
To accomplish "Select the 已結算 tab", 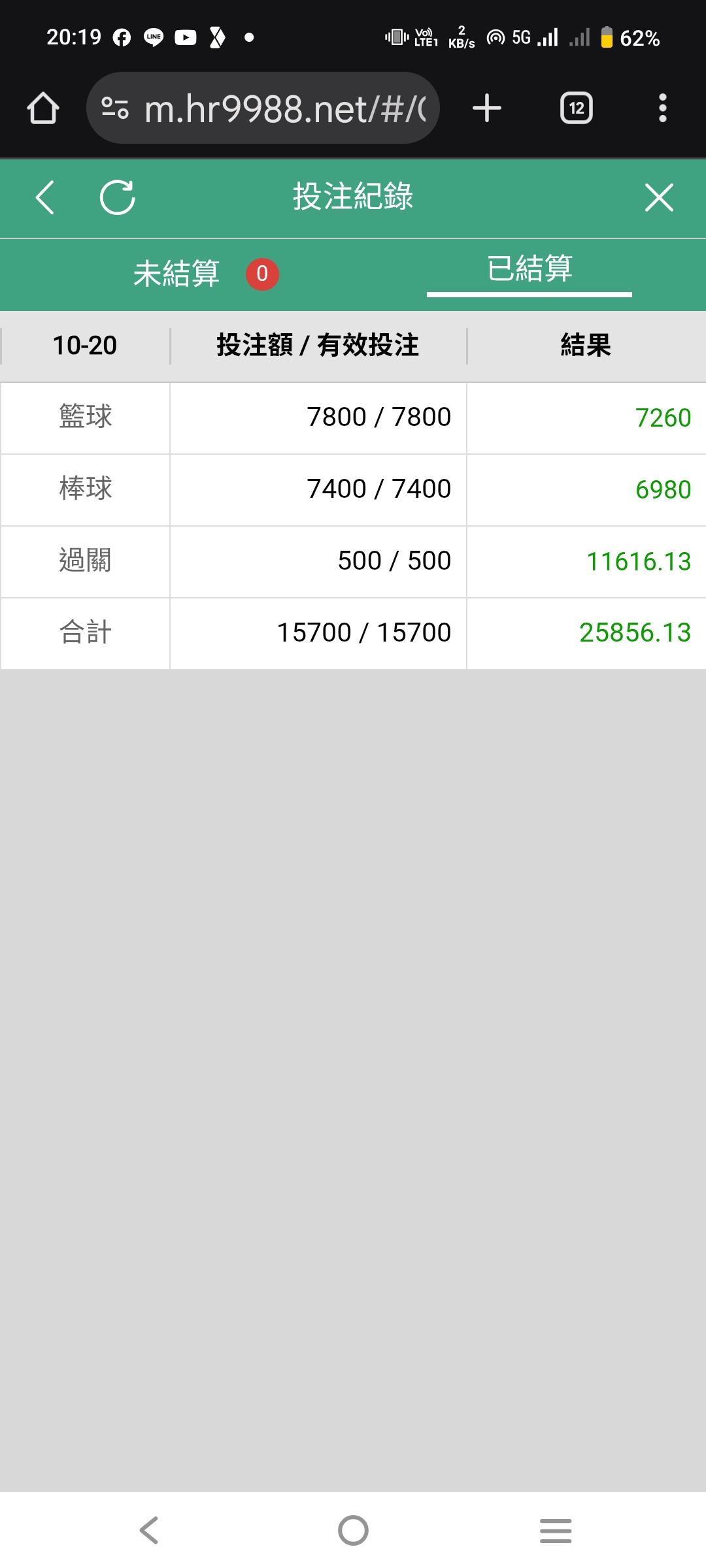I will (x=529, y=269).
